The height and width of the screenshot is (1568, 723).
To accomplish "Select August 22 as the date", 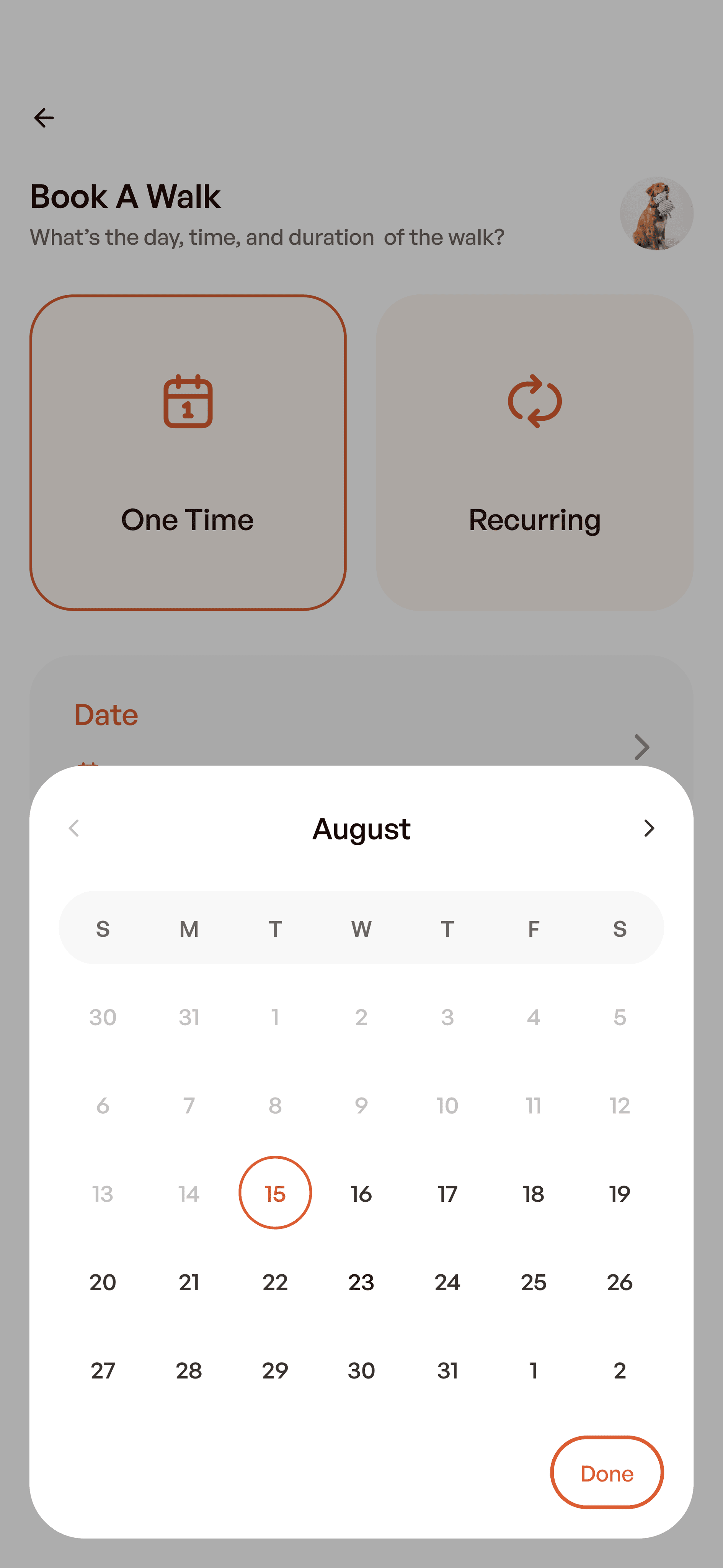I will tap(275, 1282).
